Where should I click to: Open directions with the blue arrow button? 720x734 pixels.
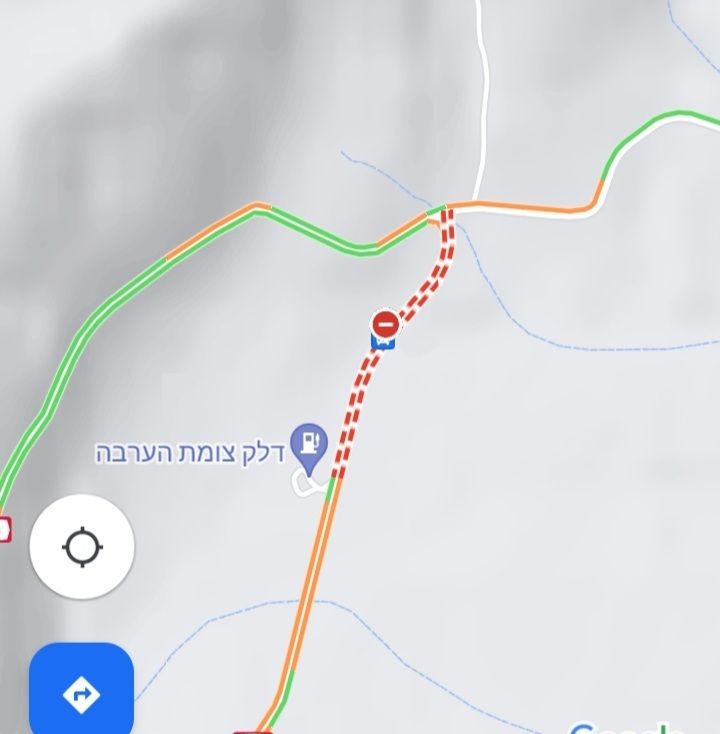point(82,691)
